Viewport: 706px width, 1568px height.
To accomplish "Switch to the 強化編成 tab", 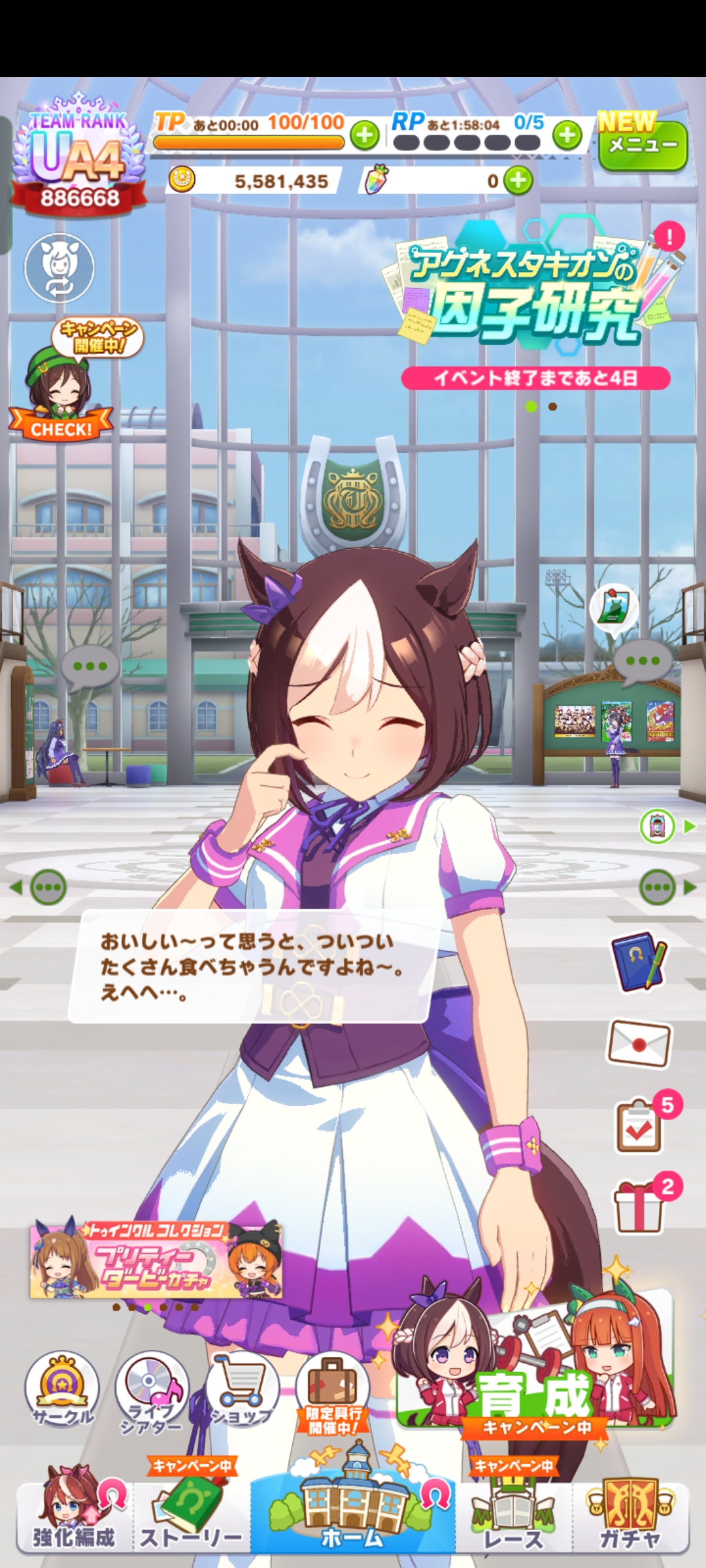I will pyautogui.click(x=73, y=1519).
